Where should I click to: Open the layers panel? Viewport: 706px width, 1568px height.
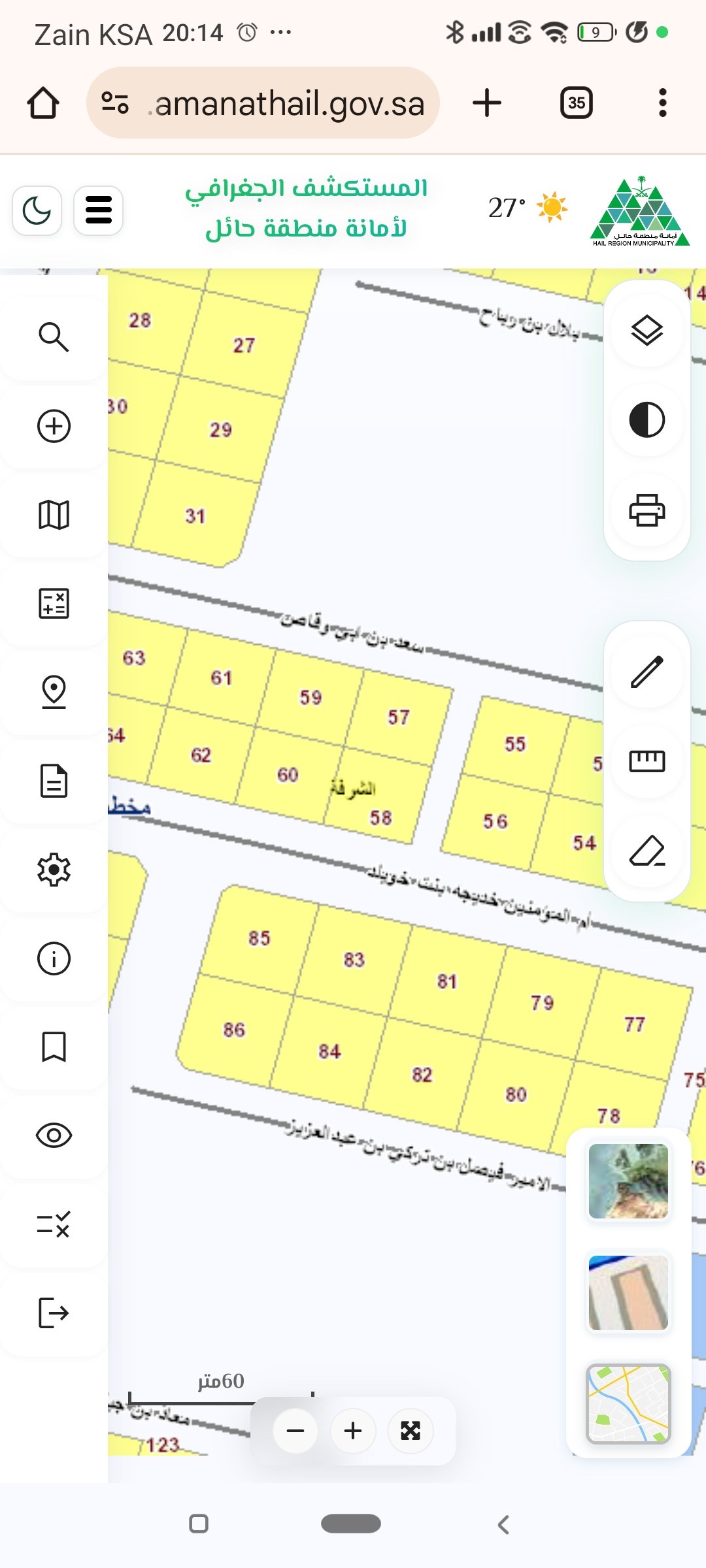pos(647,331)
